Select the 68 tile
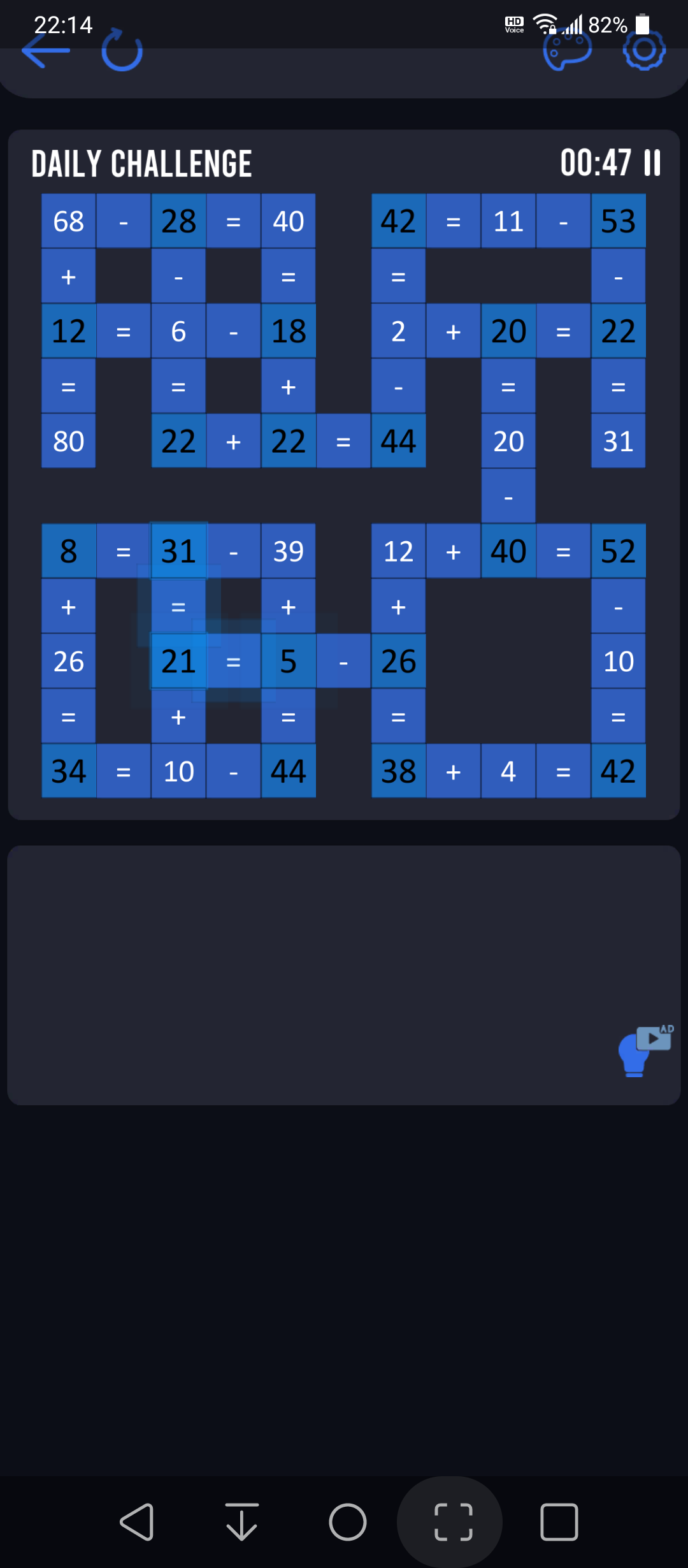The width and height of the screenshot is (688, 1568). pos(69,221)
